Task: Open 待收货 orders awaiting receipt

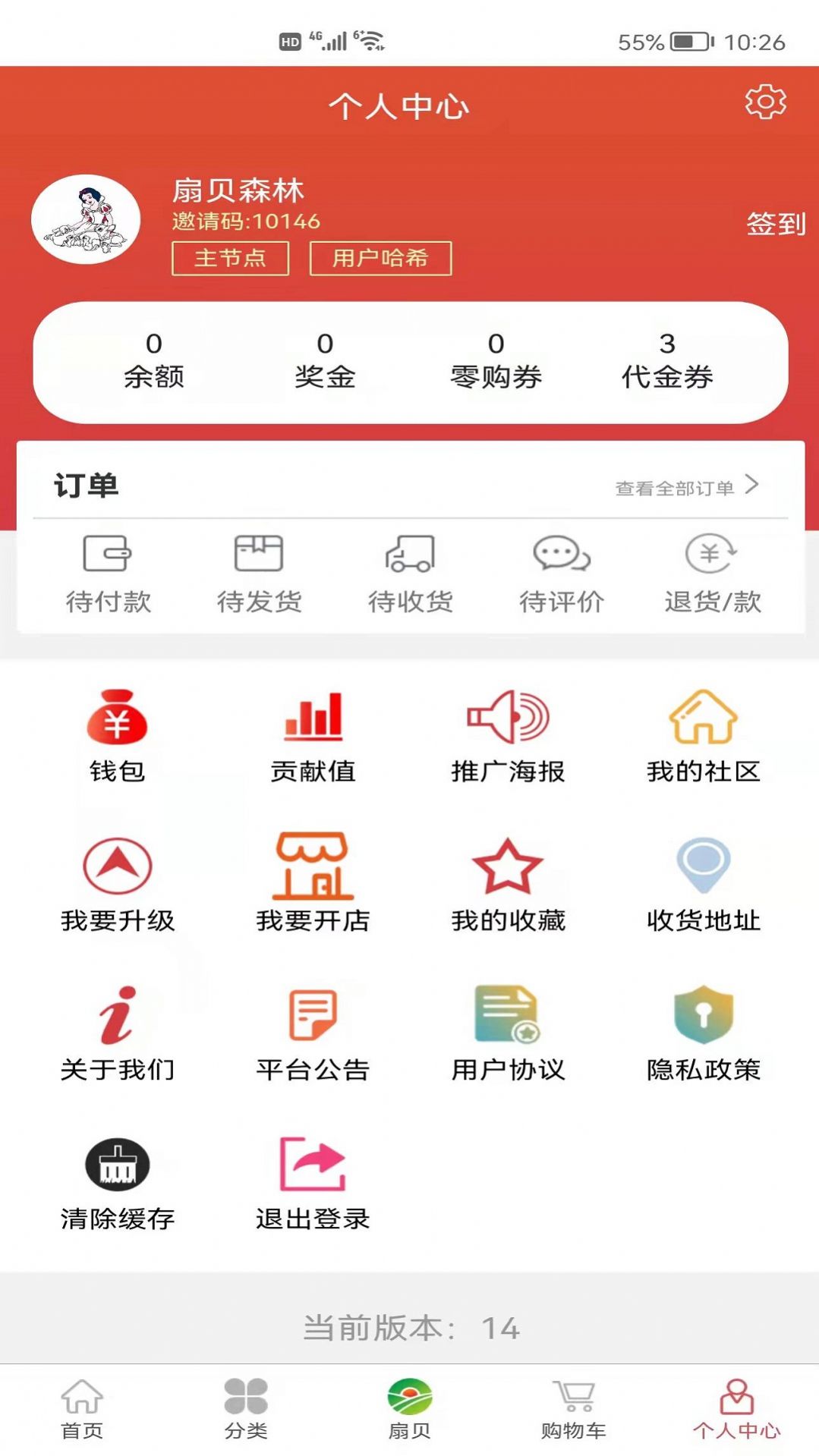Action: pos(410,574)
